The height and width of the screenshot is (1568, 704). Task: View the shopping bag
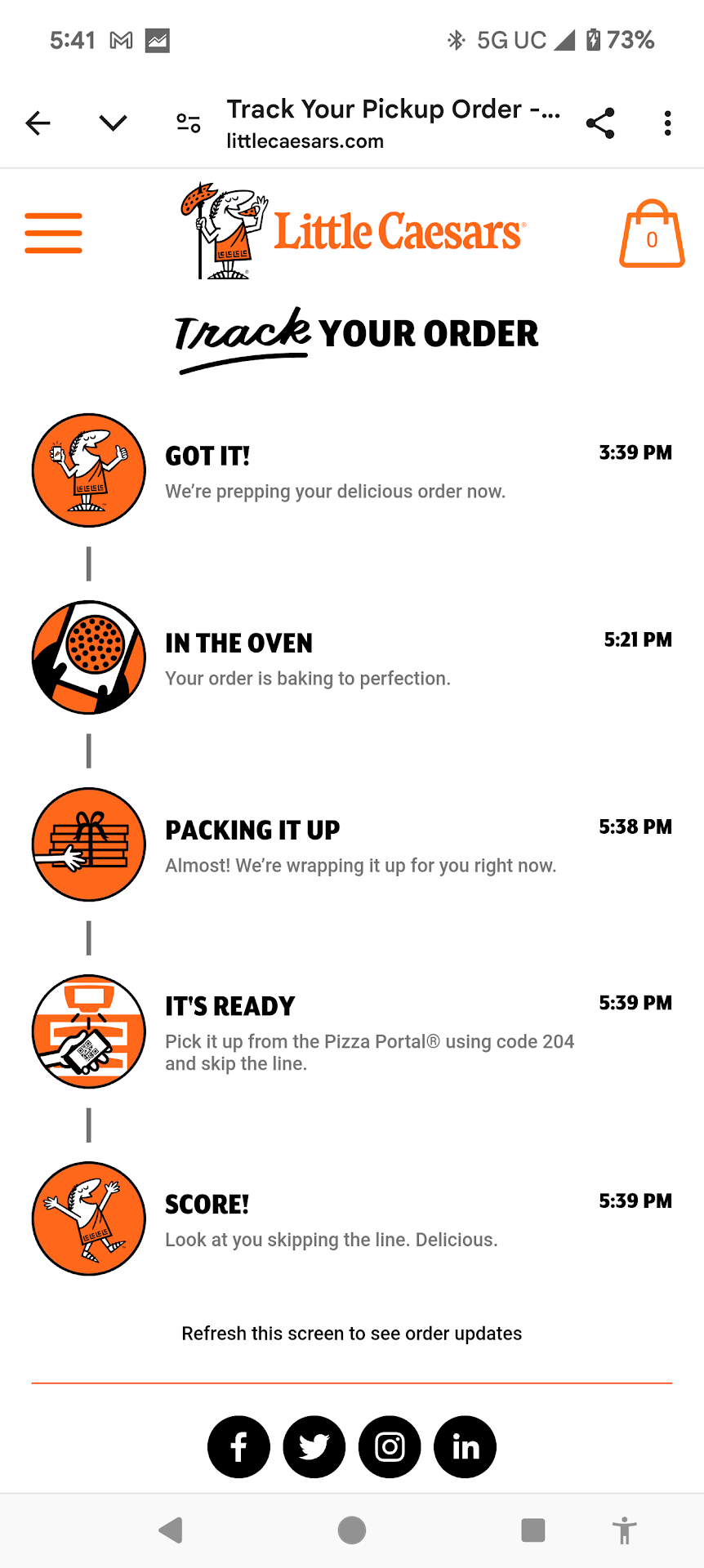(x=651, y=234)
